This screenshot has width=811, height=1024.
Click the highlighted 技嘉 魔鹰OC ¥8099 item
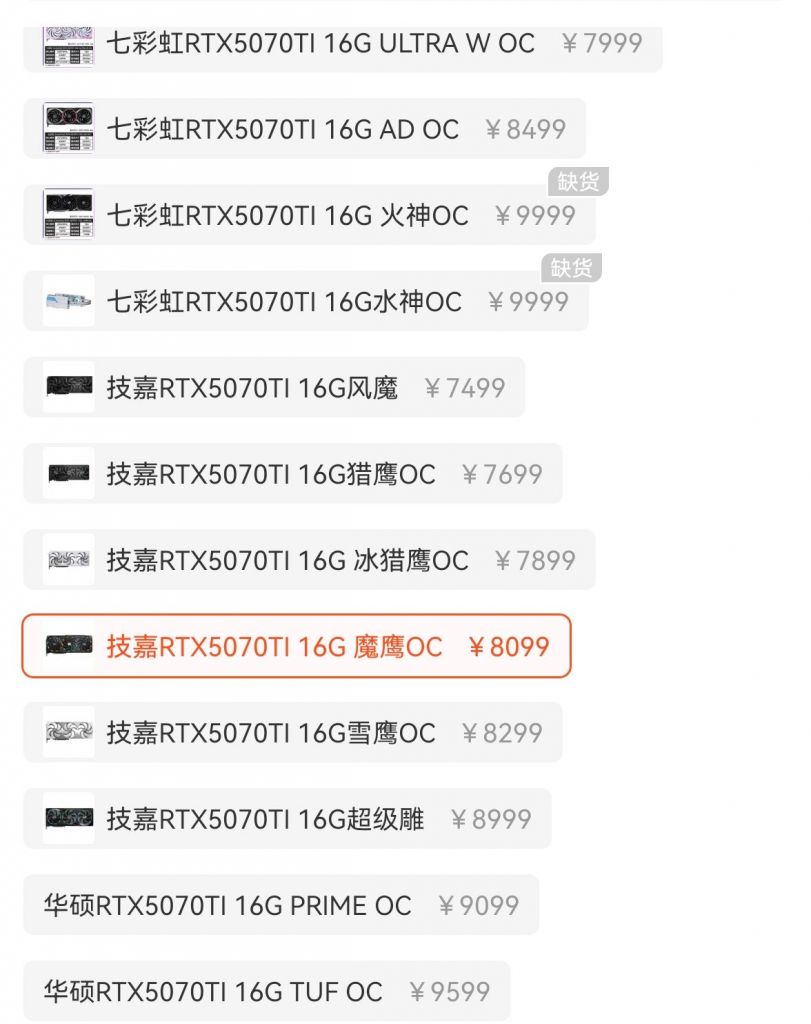pyautogui.click(x=300, y=646)
